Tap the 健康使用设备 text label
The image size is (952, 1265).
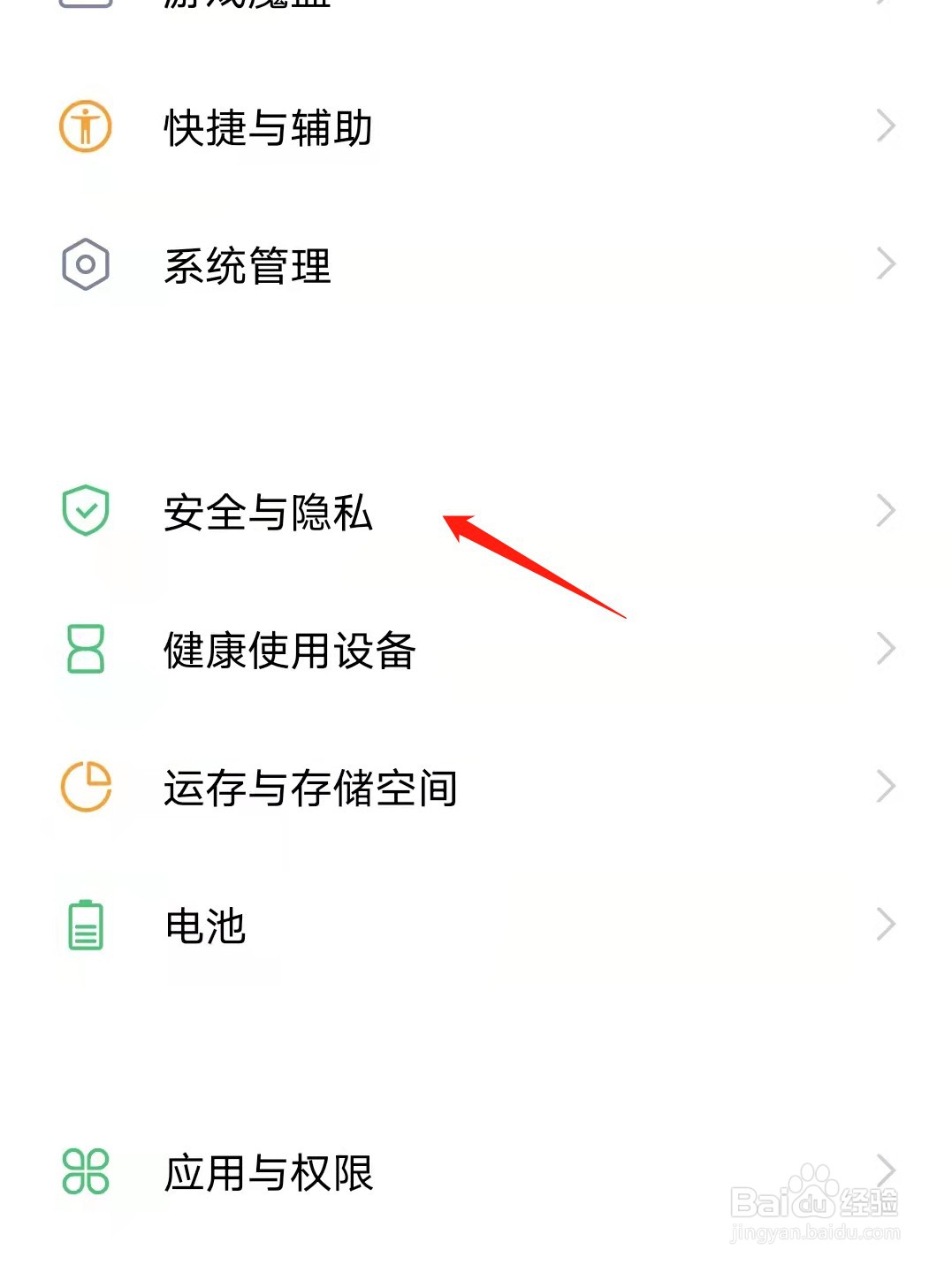click(290, 652)
